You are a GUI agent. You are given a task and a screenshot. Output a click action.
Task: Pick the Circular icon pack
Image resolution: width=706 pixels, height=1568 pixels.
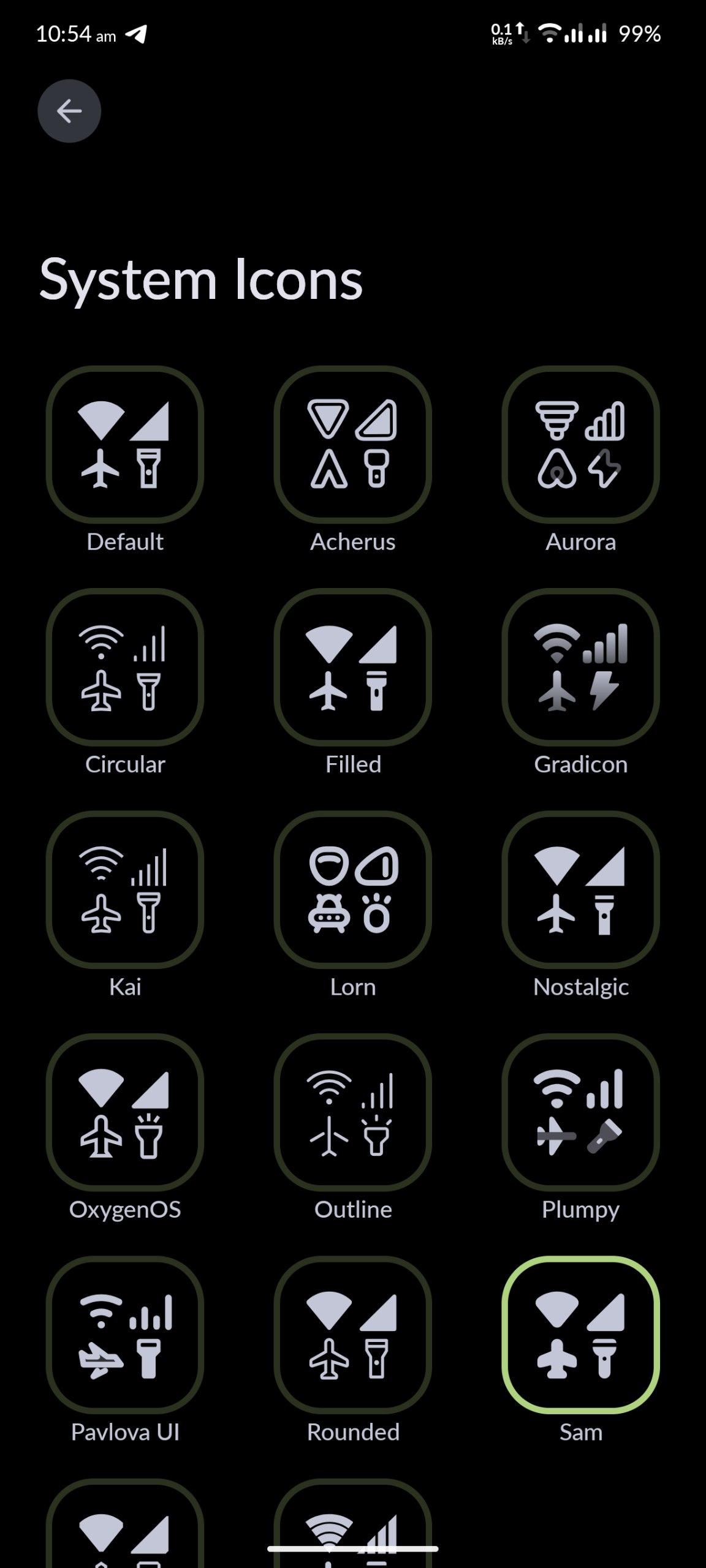(125, 667)
